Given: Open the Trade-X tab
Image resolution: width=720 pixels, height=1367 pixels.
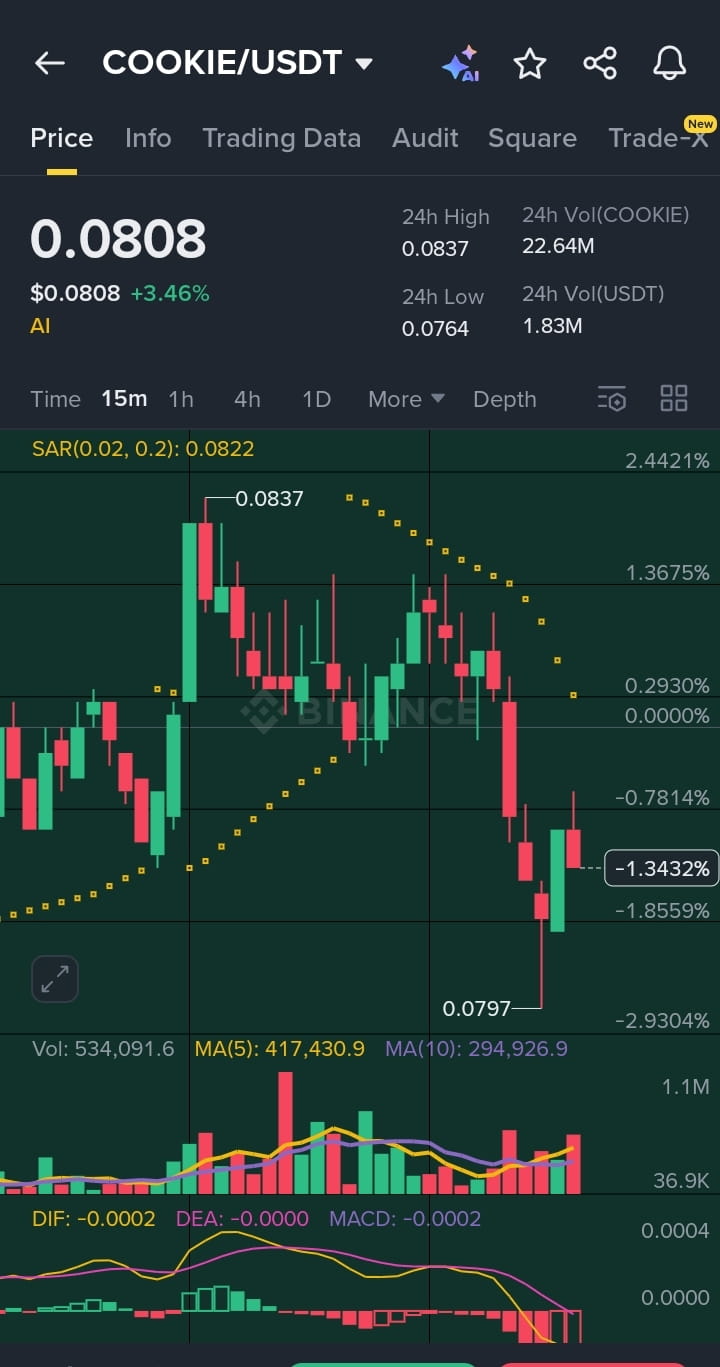Looking at the screenshot, I should pyautogui.click(x=658, y=138).
